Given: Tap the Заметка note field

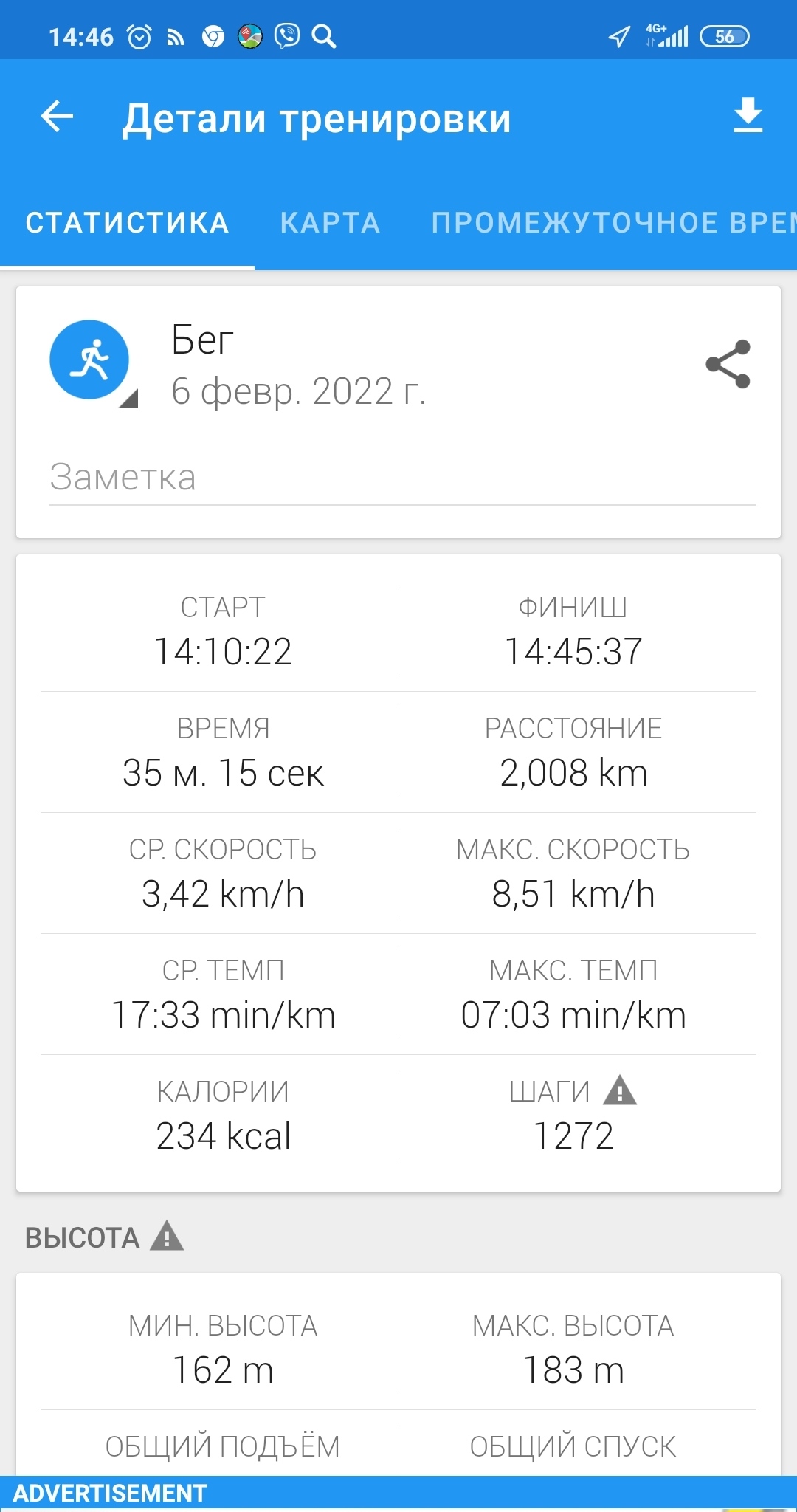Looking at the screenshot, I should (x=401, y=478).
